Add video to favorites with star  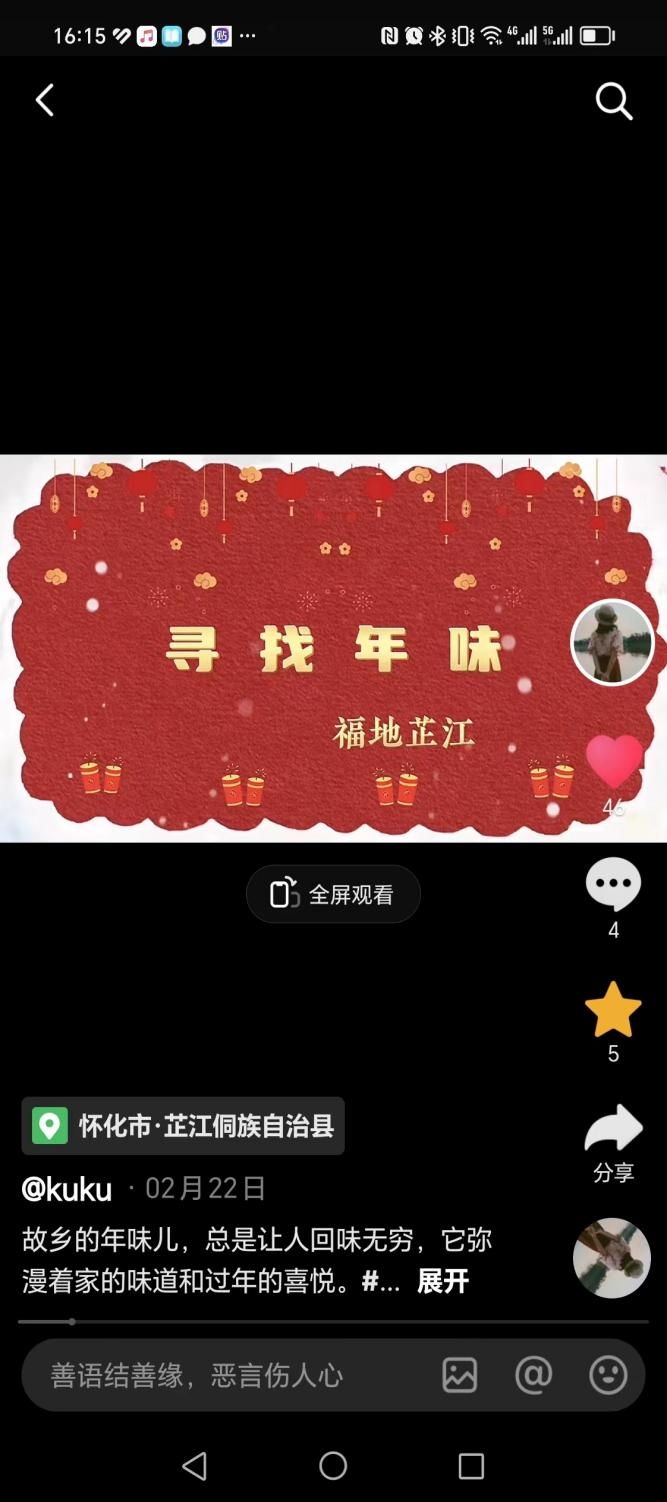[x=613, y=1010]
